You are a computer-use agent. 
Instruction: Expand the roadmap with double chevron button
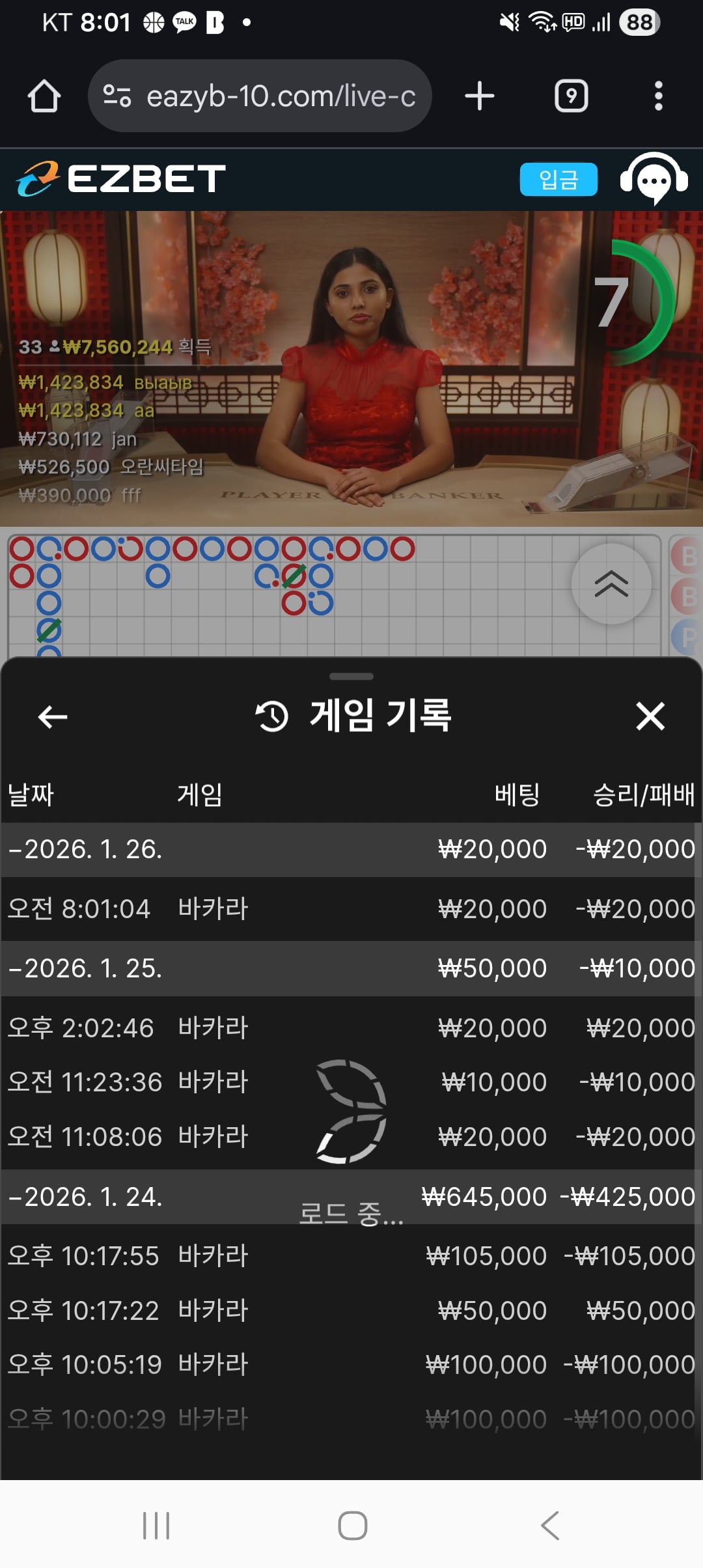(x=611, y=583)
